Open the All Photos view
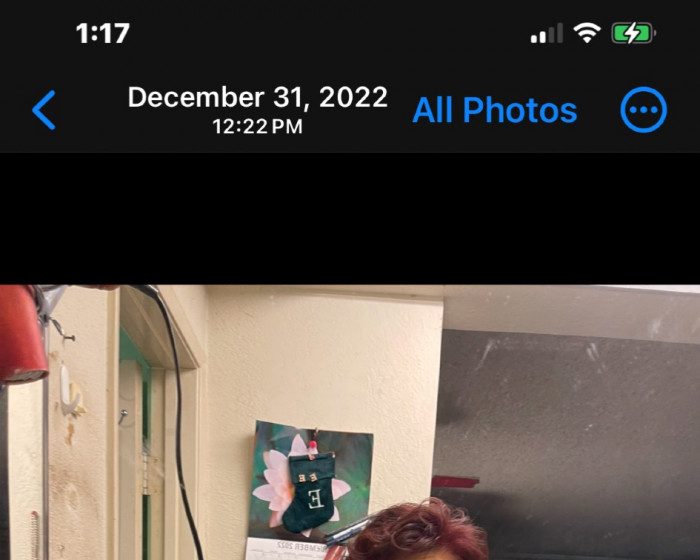The height and width of the screenshot is (560, 700). 494,110
